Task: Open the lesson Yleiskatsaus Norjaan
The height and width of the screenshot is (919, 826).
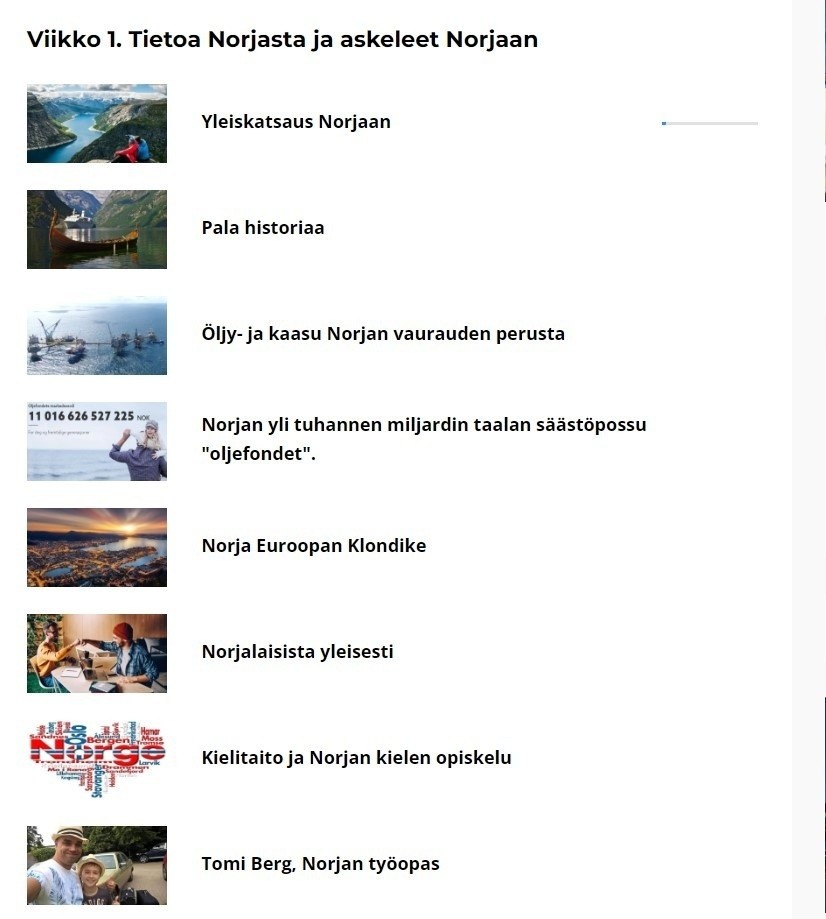Action: [296, 122]
